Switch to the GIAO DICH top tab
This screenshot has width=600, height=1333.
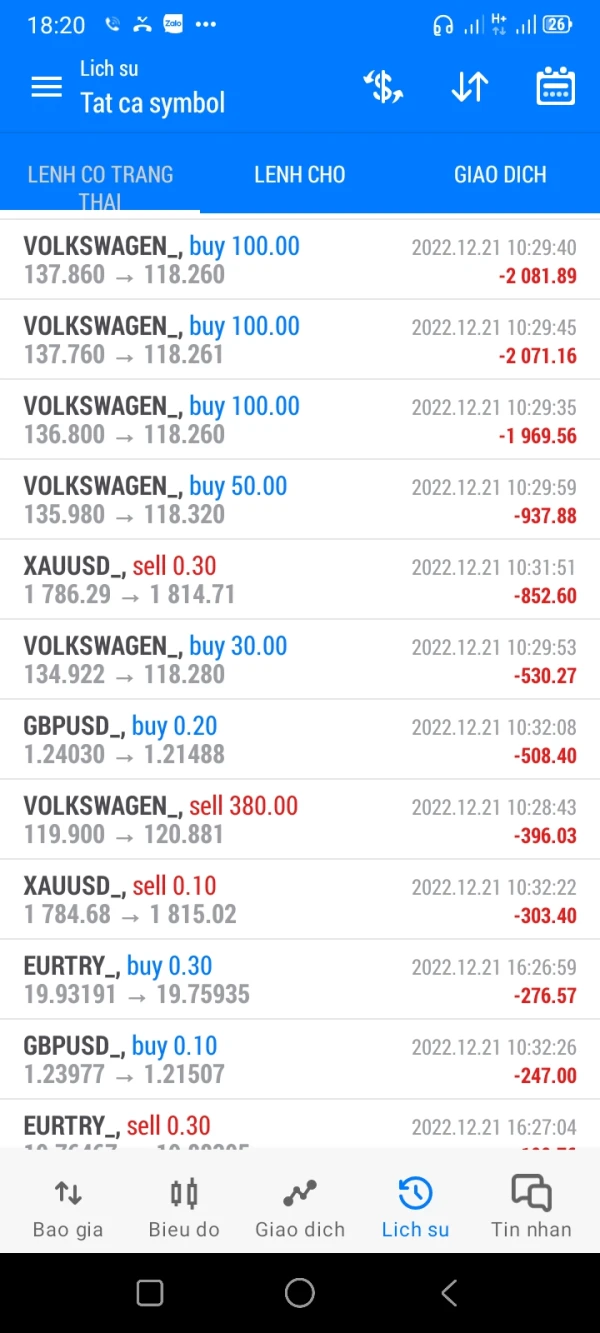500,175
